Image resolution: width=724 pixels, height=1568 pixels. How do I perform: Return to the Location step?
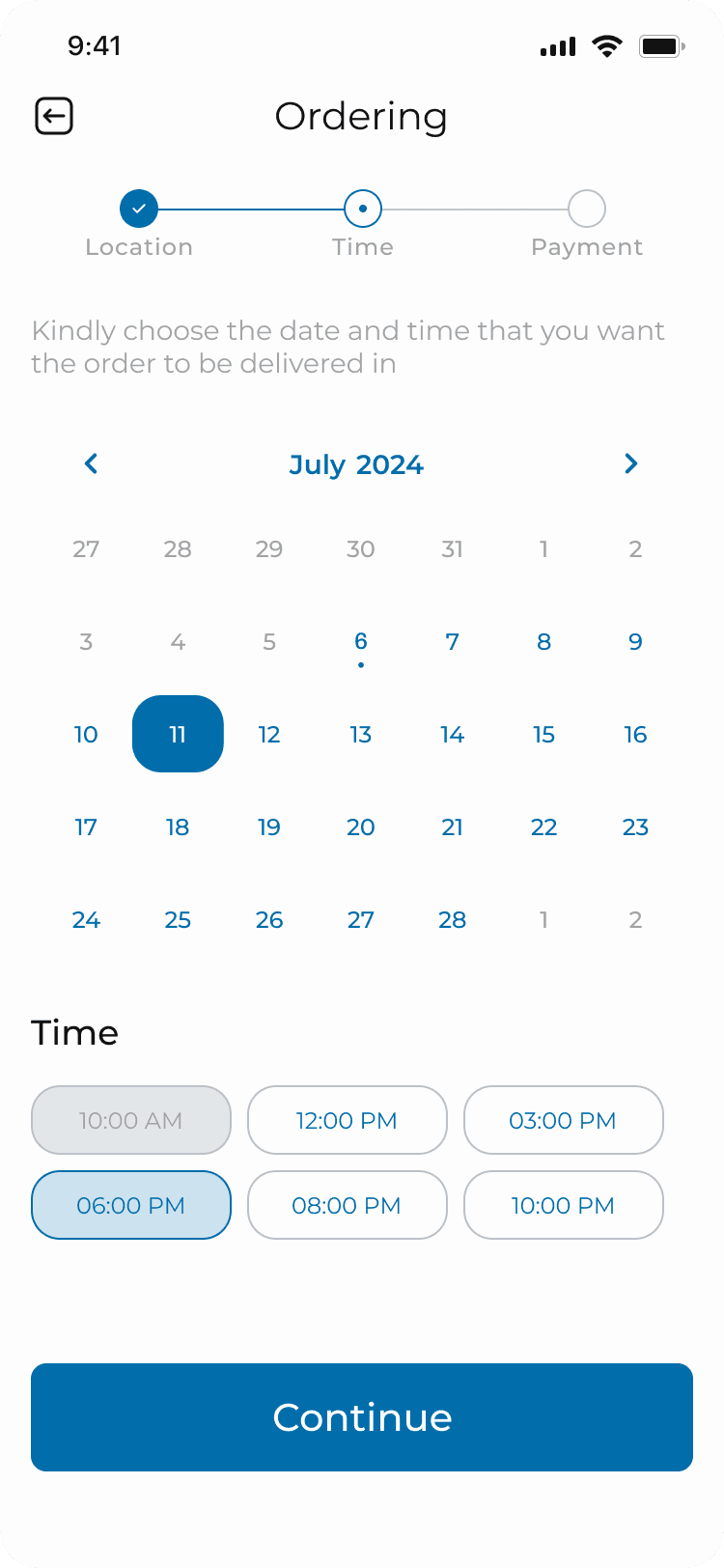[x=139, y=209]
